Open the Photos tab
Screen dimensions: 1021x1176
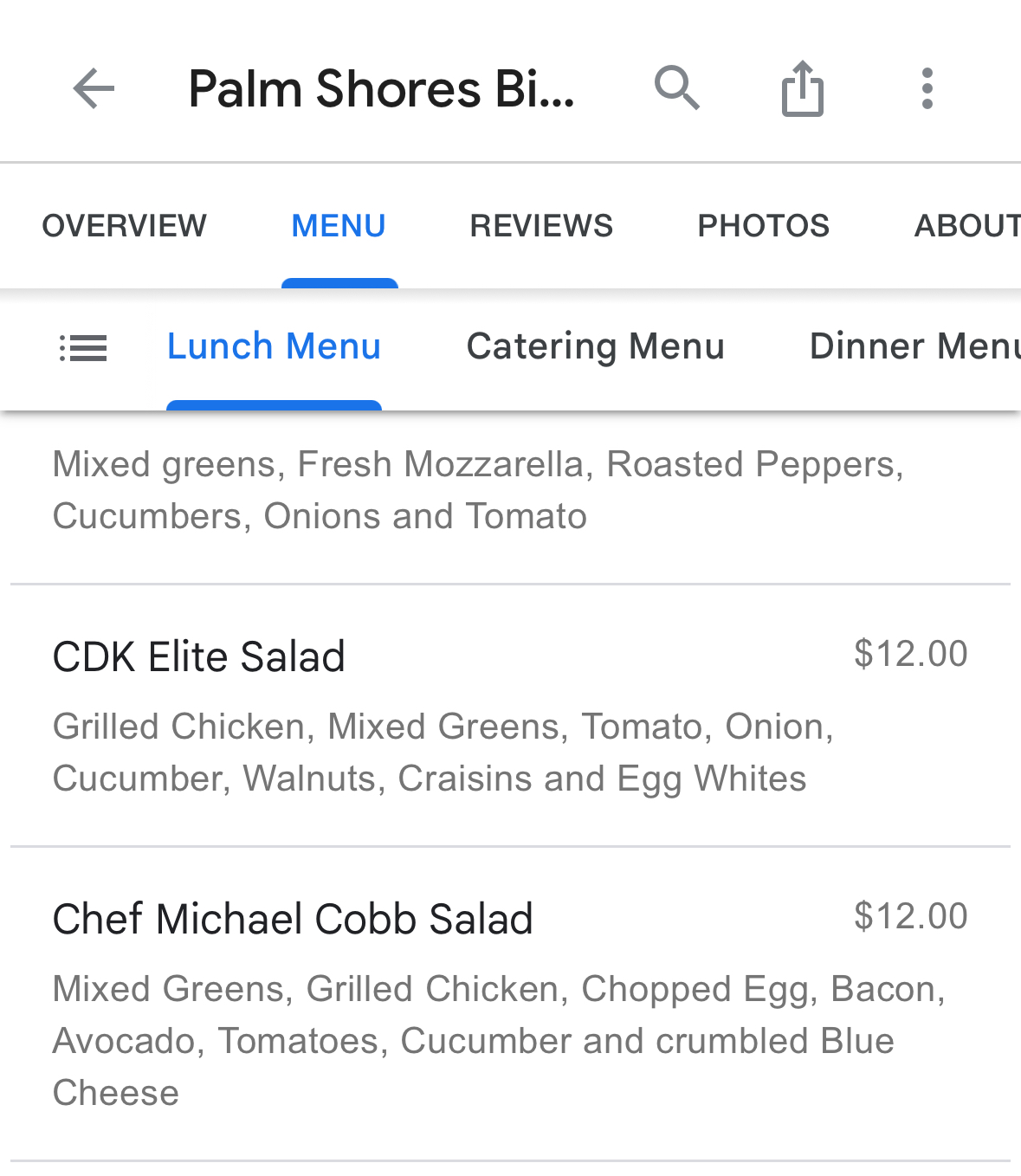763,226
